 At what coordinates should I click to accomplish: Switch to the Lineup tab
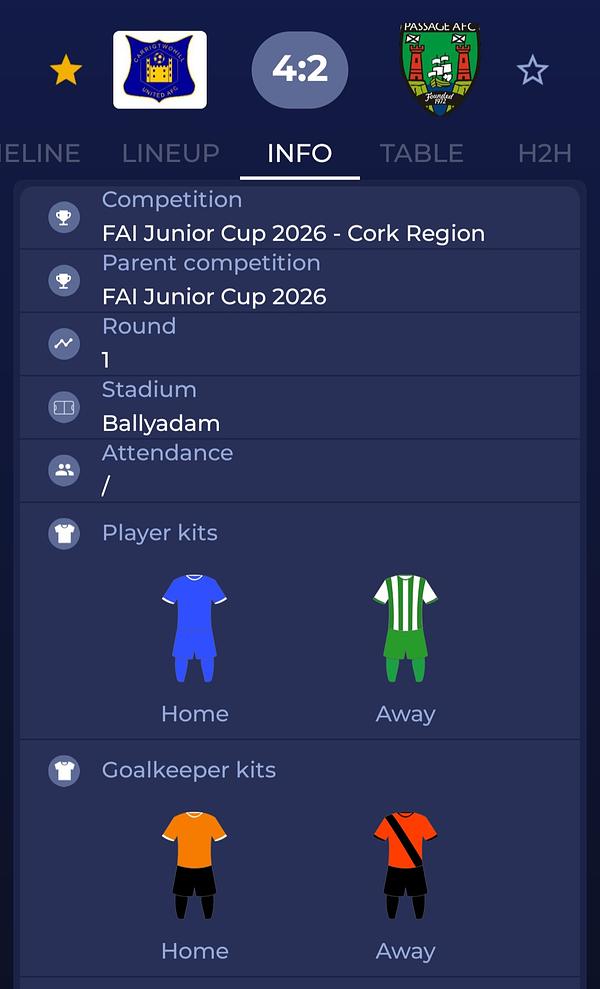(170, 153)
